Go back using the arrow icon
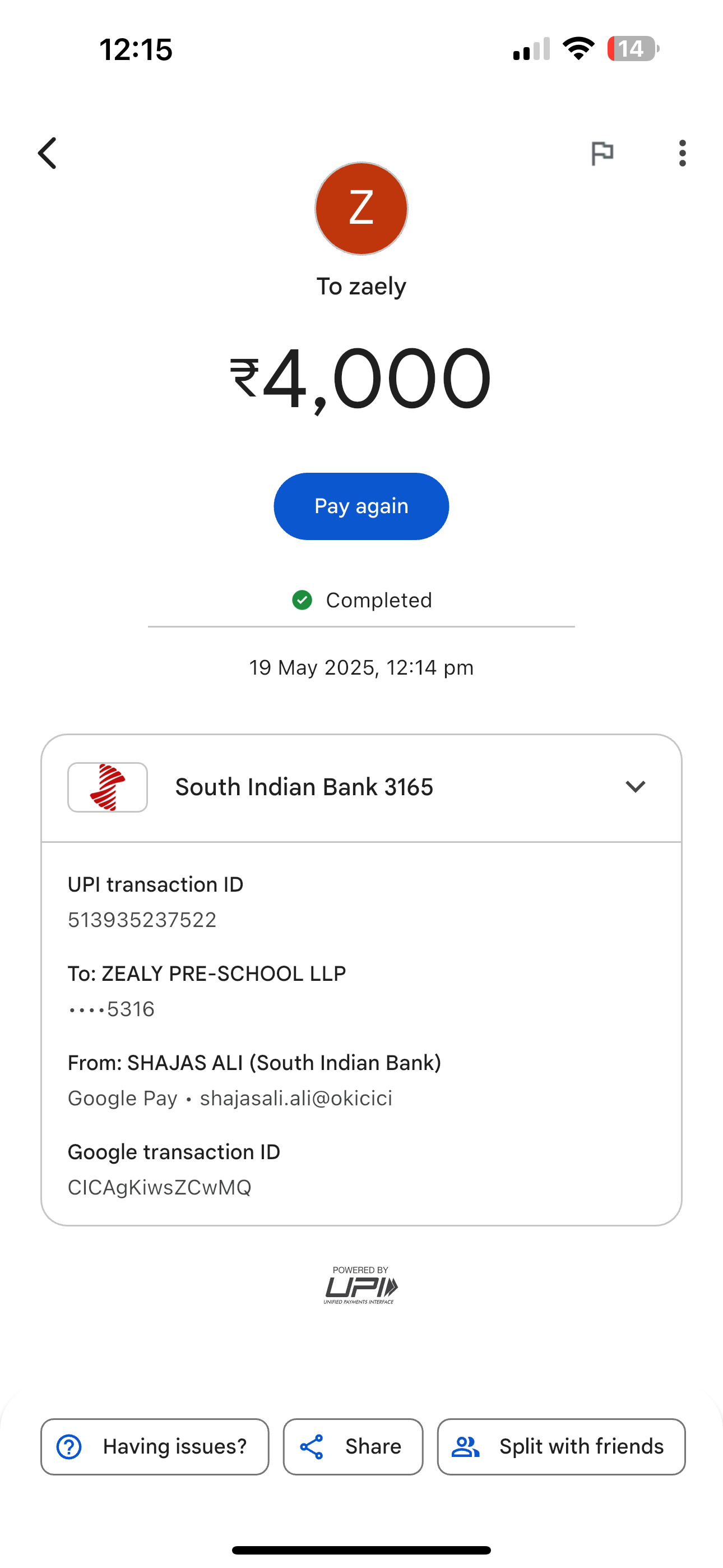 (48, 153)
